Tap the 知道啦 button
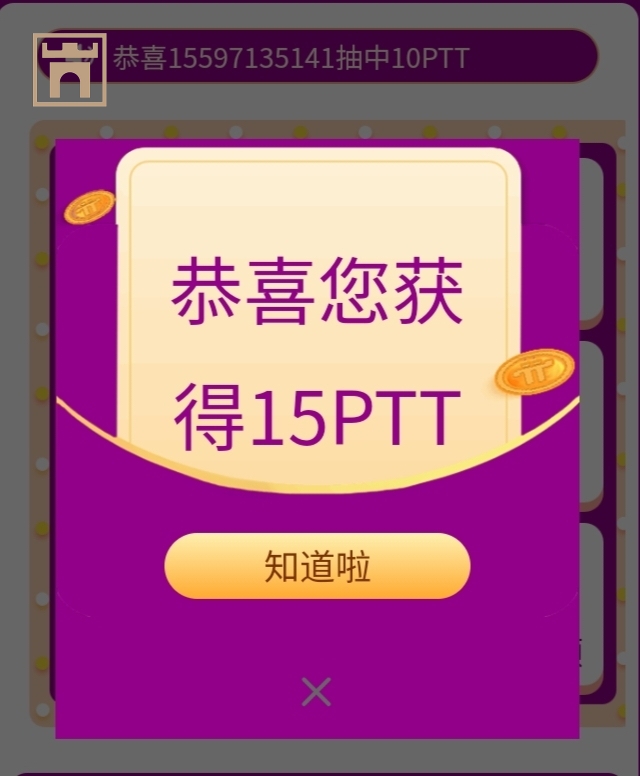The width and height of the screenshot is (640, 776). (x=317, y=566)
